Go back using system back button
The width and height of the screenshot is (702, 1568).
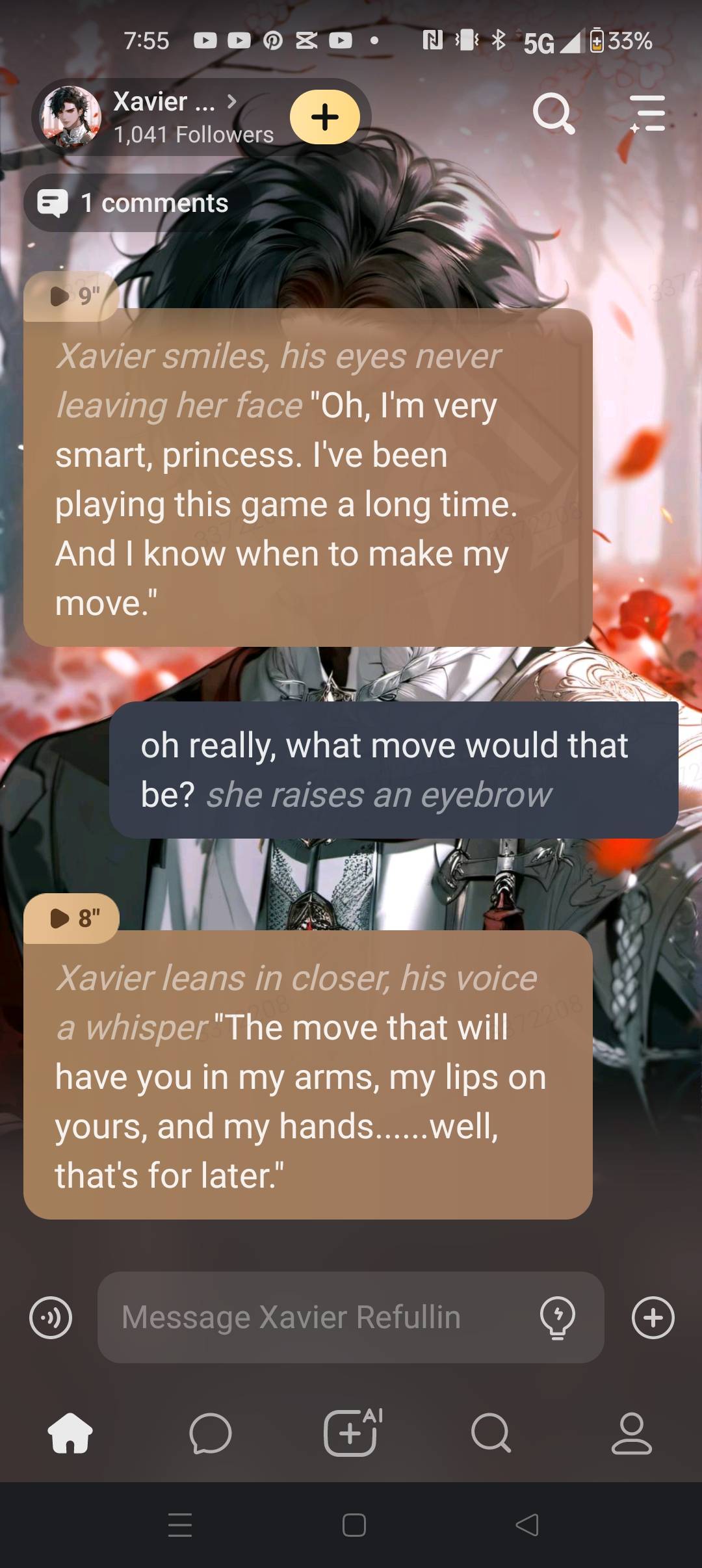(527, 1525)
